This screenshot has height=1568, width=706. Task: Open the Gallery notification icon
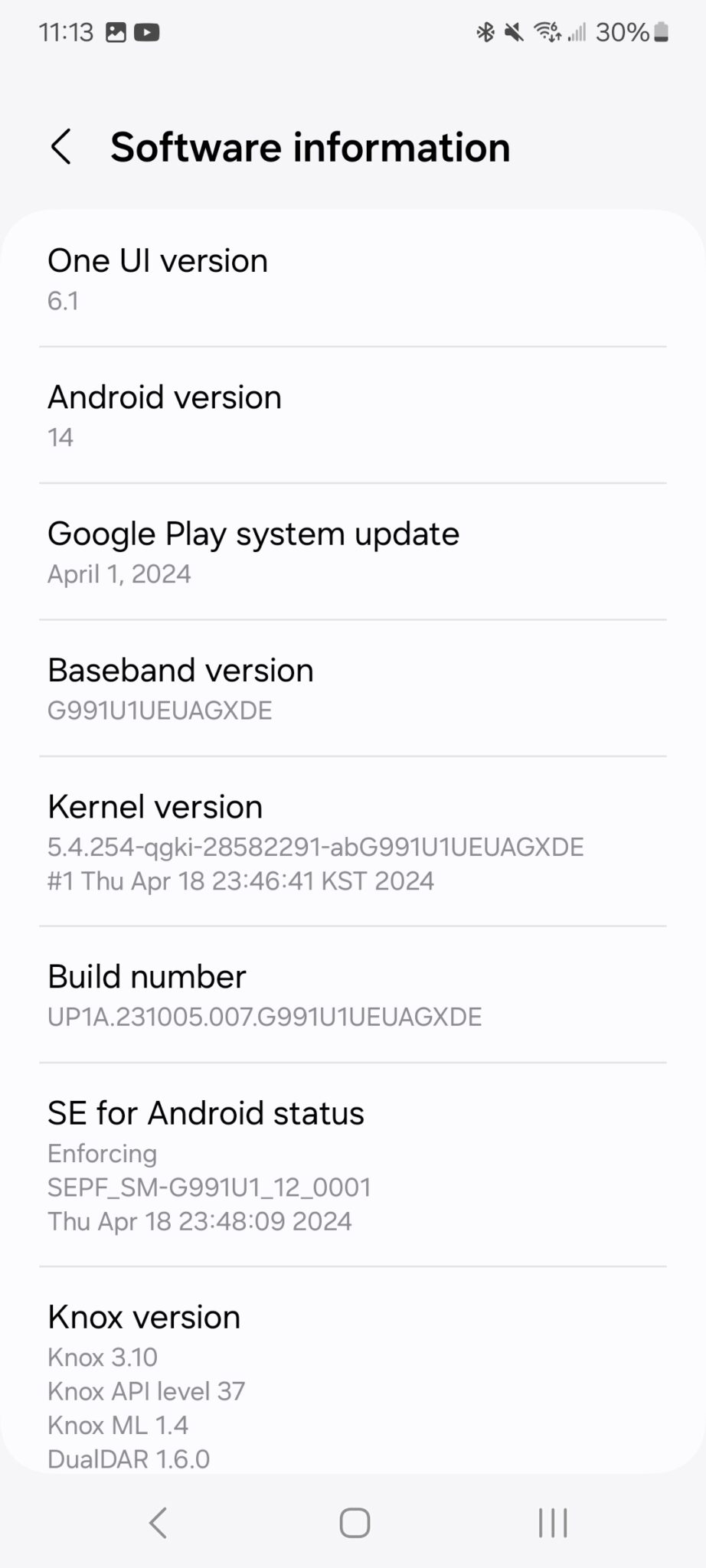[x=117, y=32]
